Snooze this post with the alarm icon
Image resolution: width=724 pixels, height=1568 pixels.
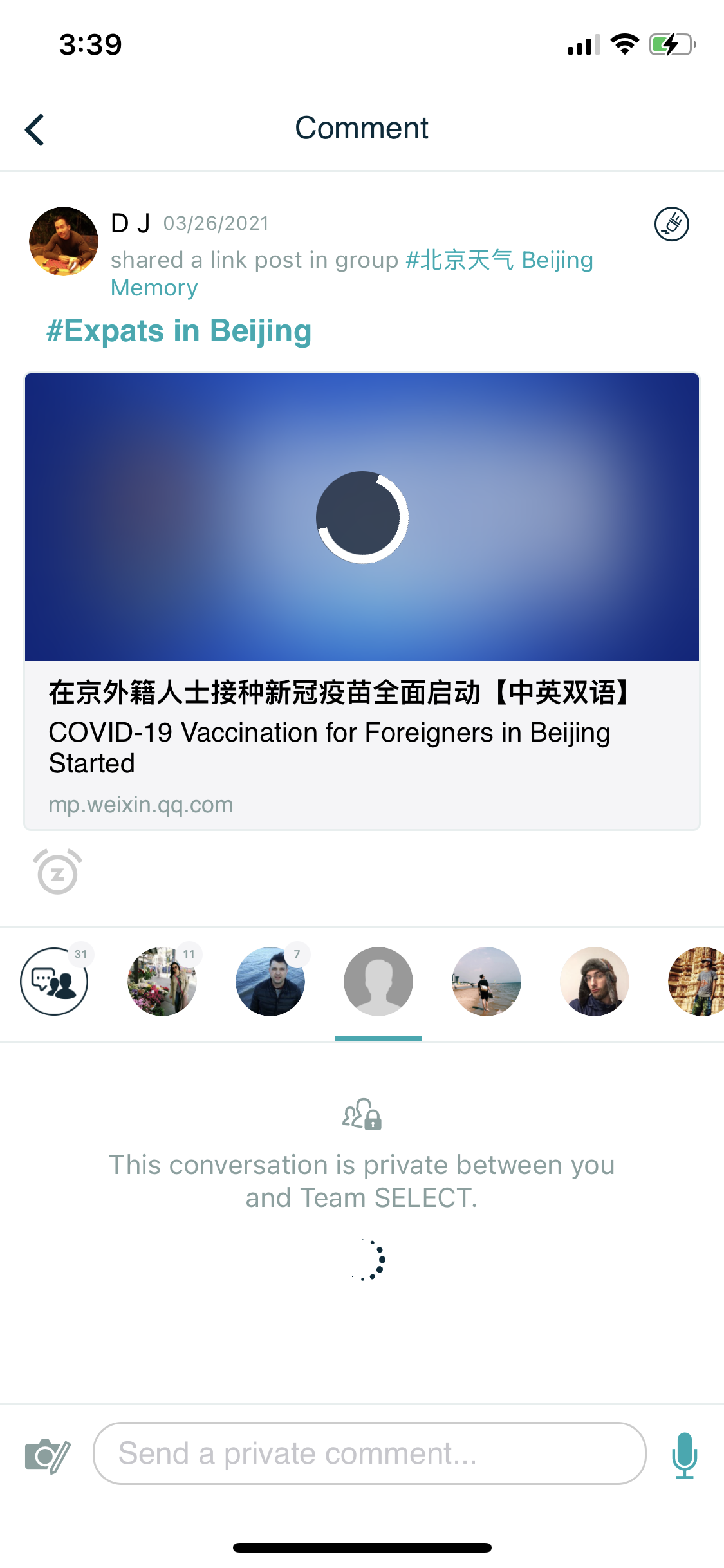(x=58, y=872)
